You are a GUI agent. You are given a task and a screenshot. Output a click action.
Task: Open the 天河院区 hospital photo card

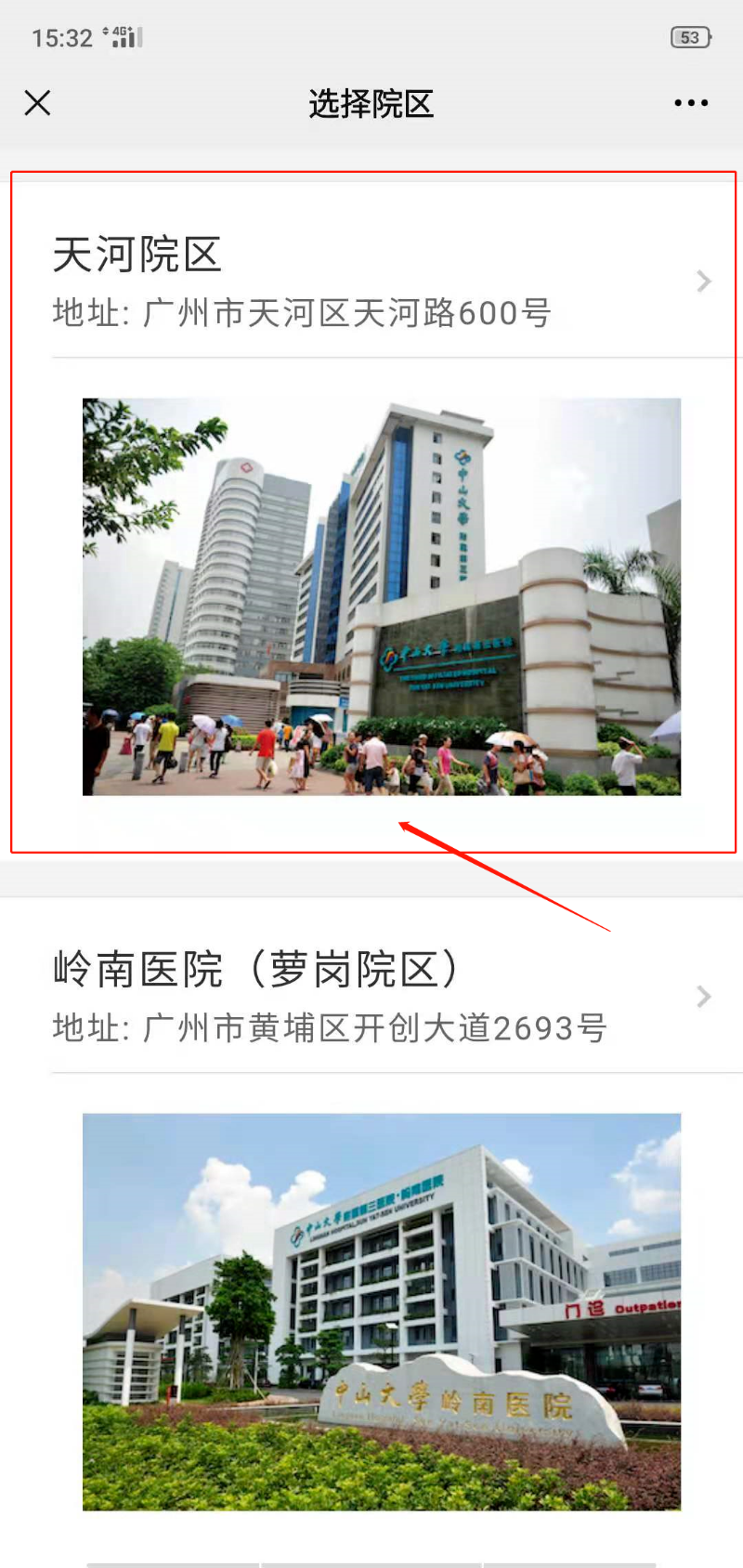[x=381, y=596]
